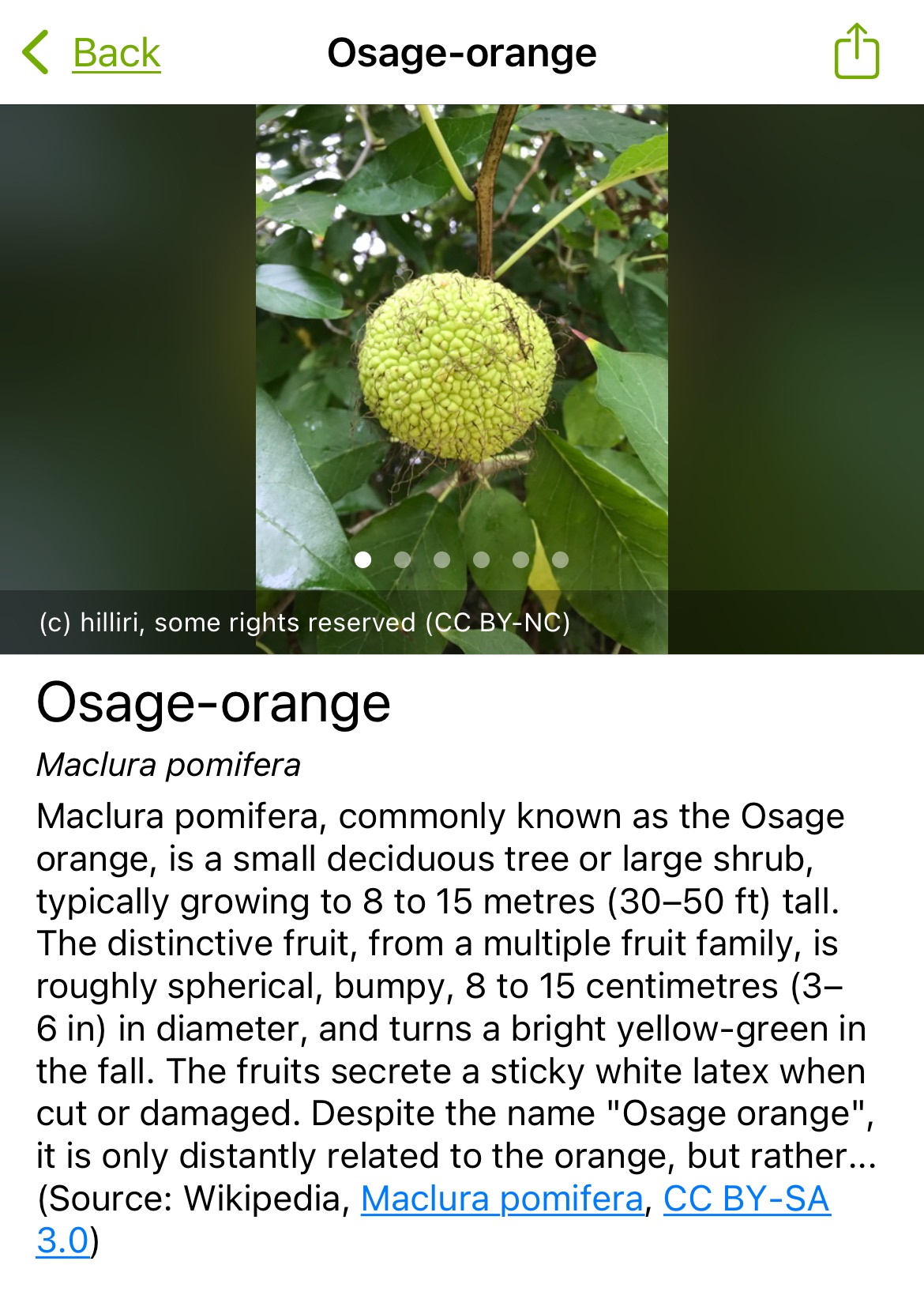Share the Osage-orange species page
This screenshot has height=1299, width=924.
(856, 52)
